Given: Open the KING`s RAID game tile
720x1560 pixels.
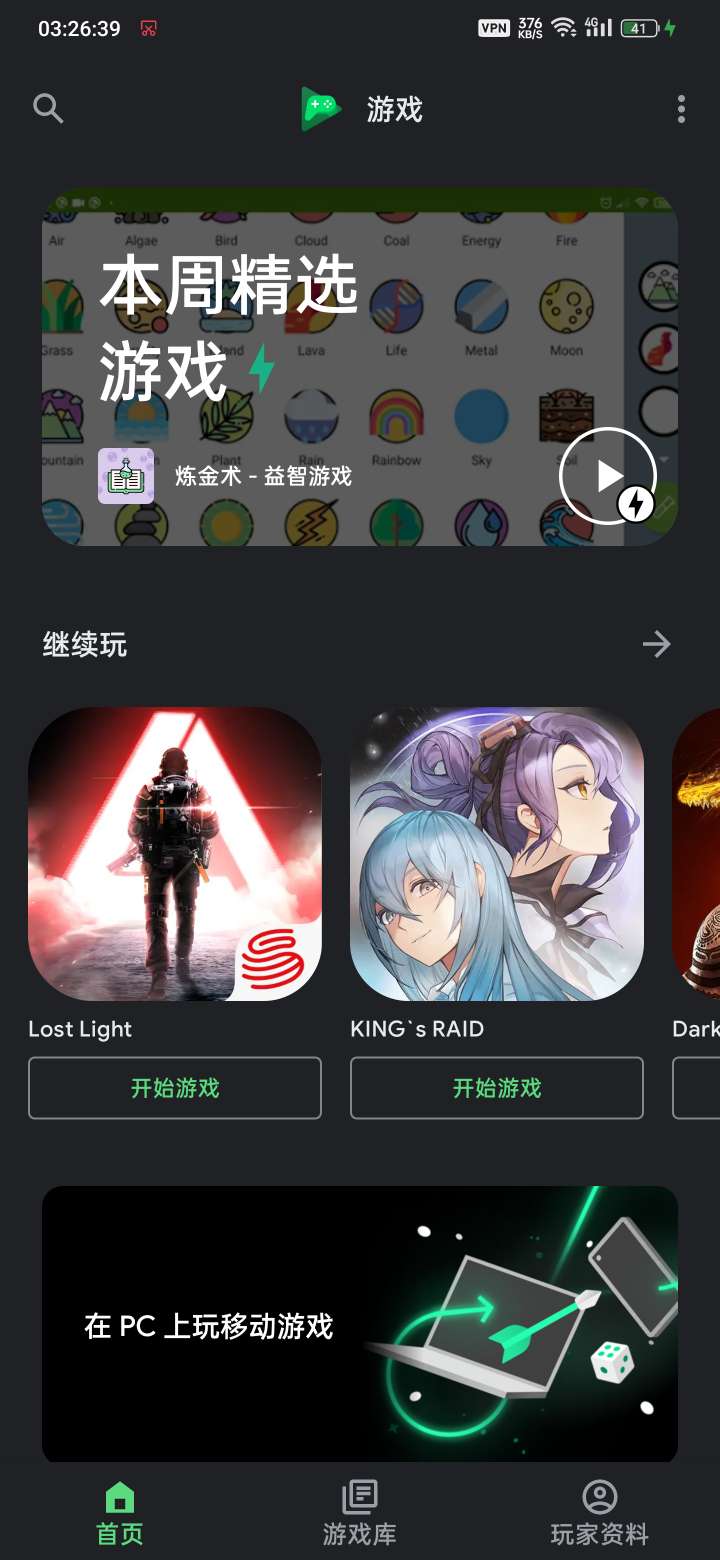Looking at the screenshot, I should pyautogui.click(x=497, y=854).
